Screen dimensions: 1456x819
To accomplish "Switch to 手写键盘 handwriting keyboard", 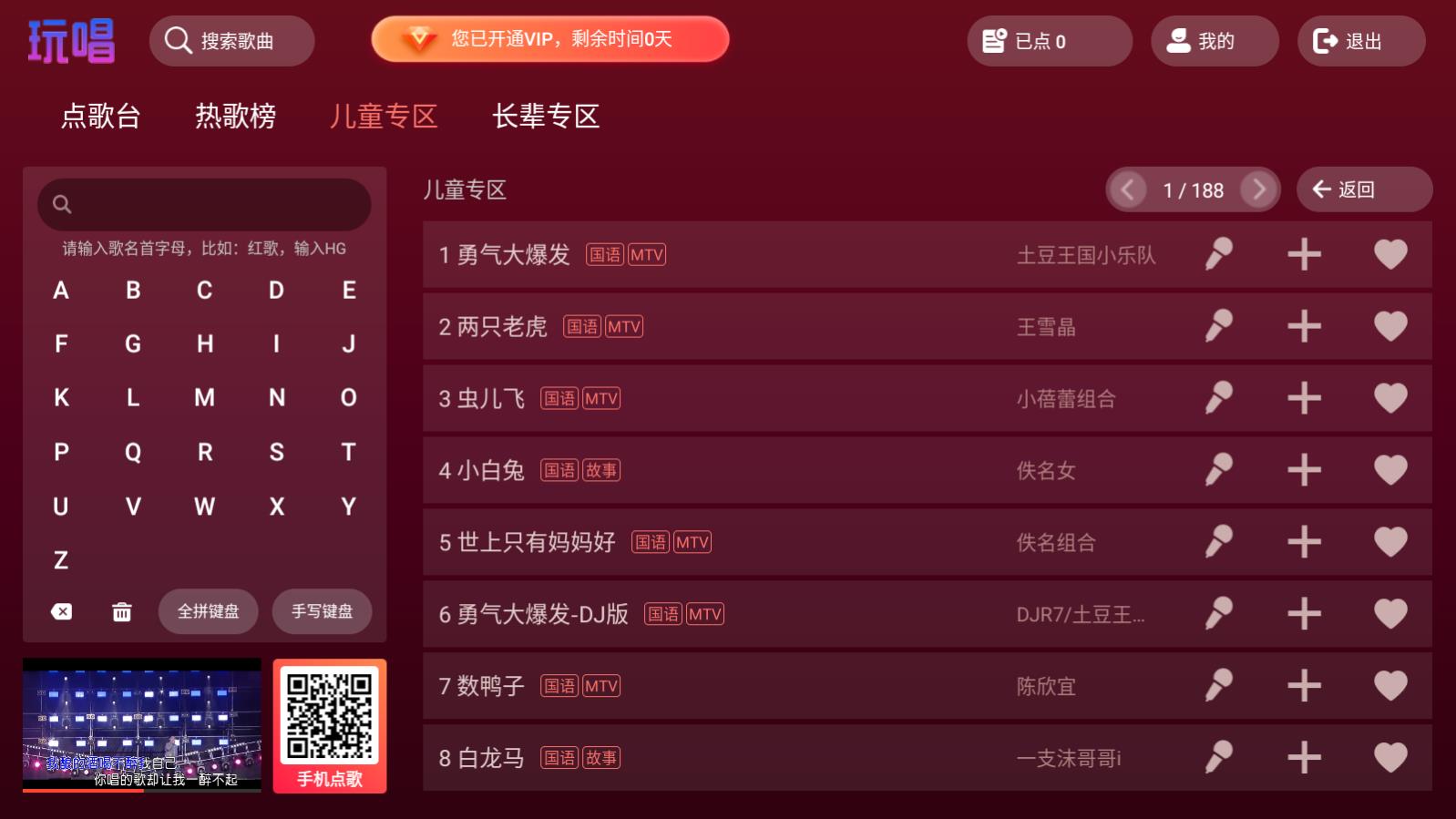I will click(x=322, y=611).
